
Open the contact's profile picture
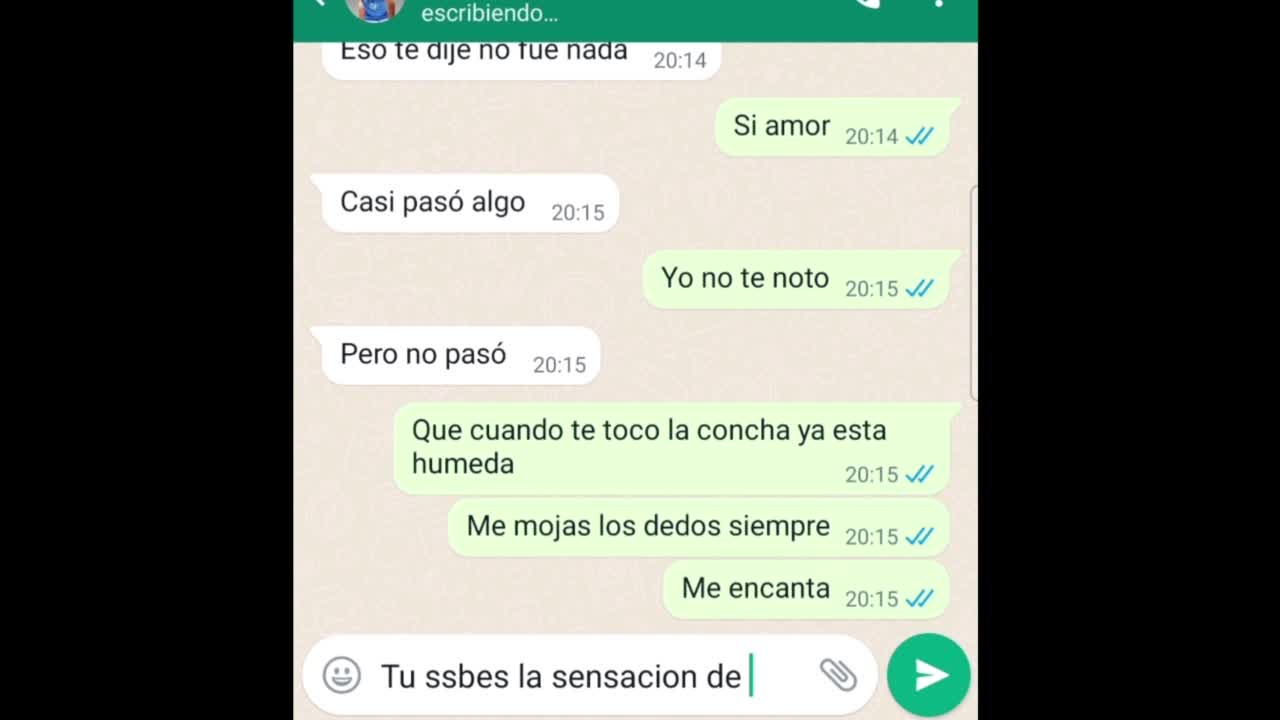tap(374, 8)
